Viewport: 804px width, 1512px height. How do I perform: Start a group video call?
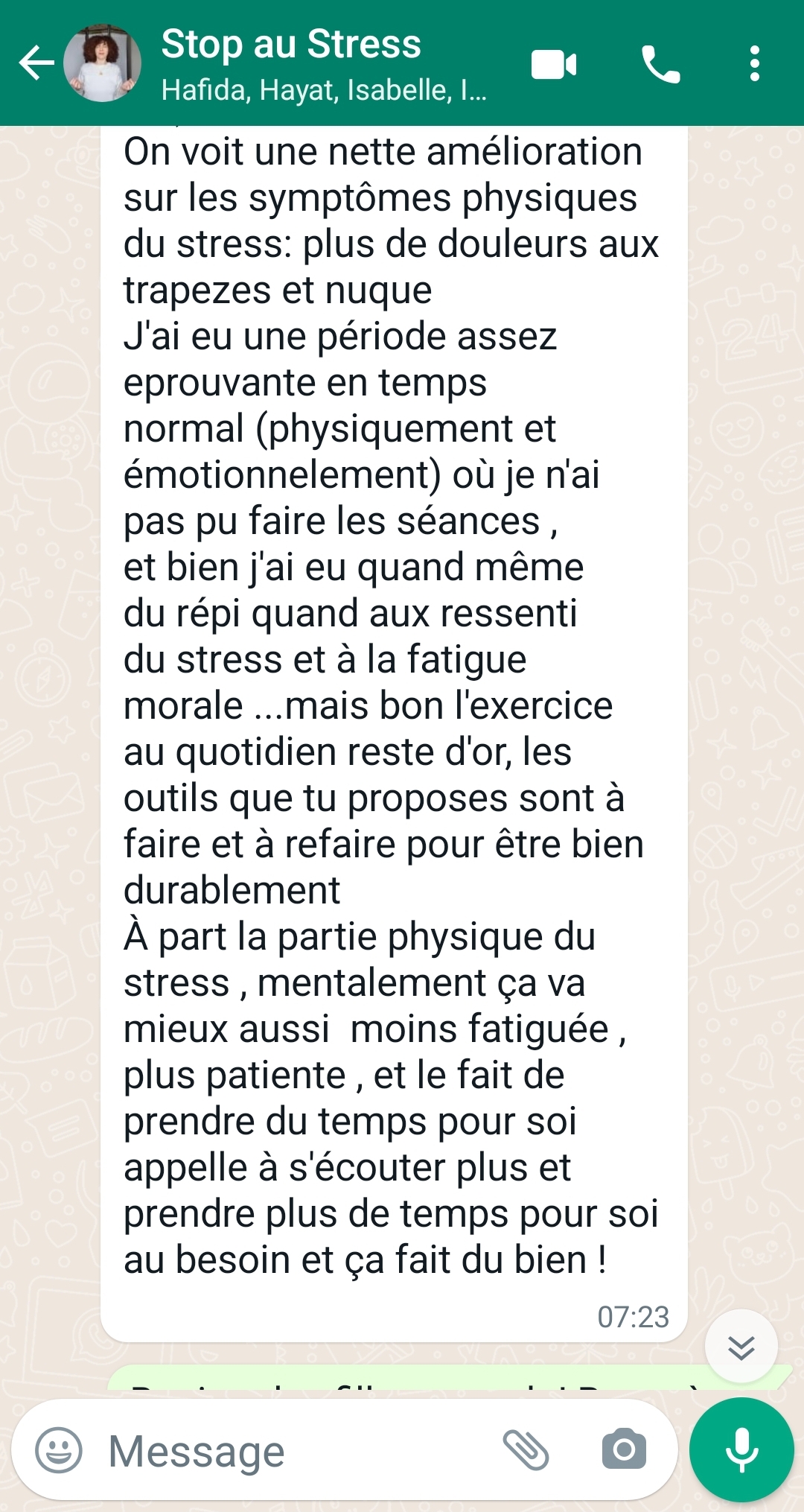(x=554, y=64)
